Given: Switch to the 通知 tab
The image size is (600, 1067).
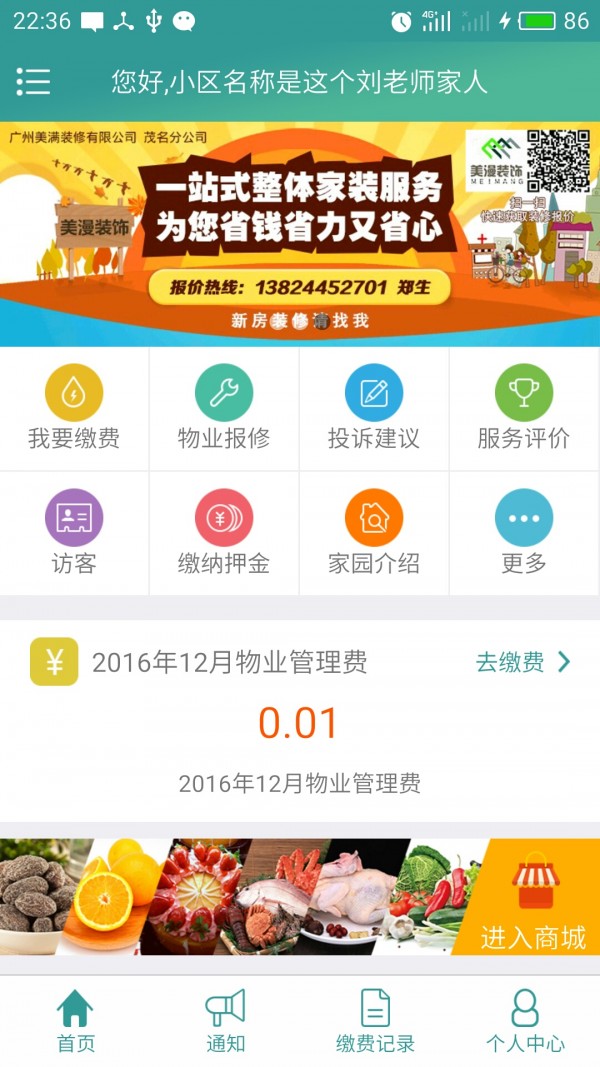Looking at the screenshot, I should point(225,1021).
